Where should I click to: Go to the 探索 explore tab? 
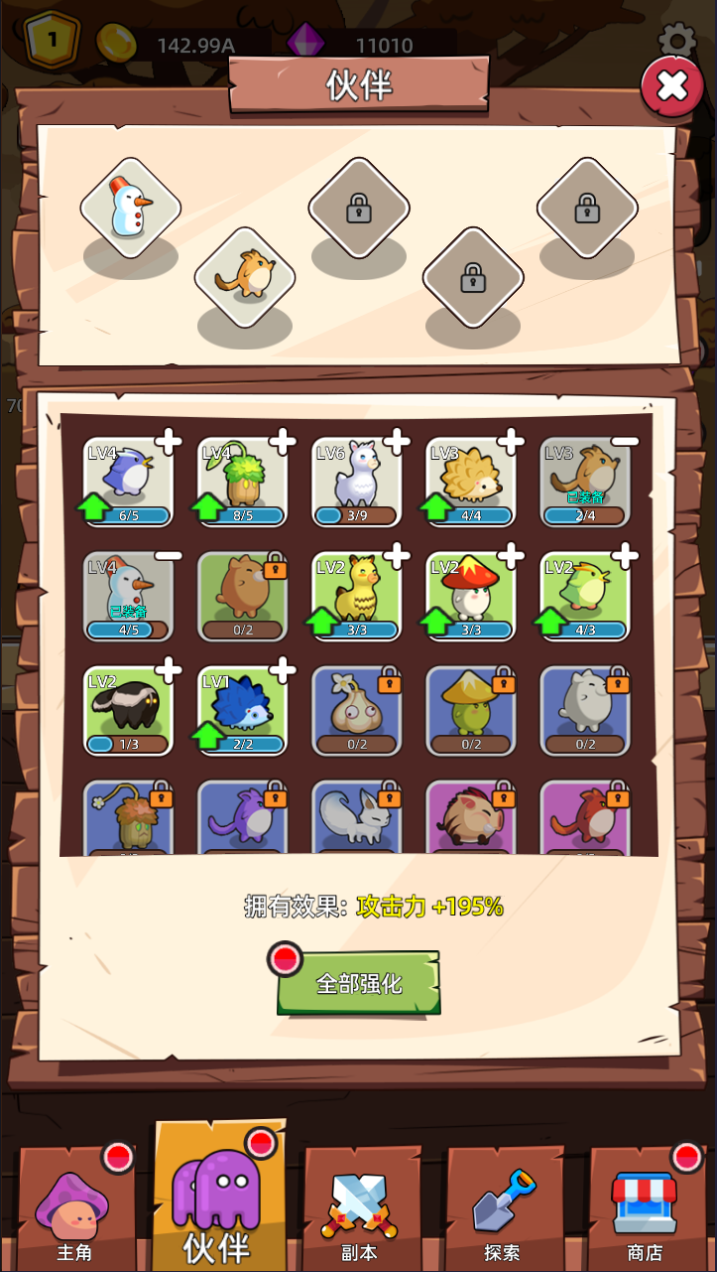pyautogui.click(x=502, y=1210)
